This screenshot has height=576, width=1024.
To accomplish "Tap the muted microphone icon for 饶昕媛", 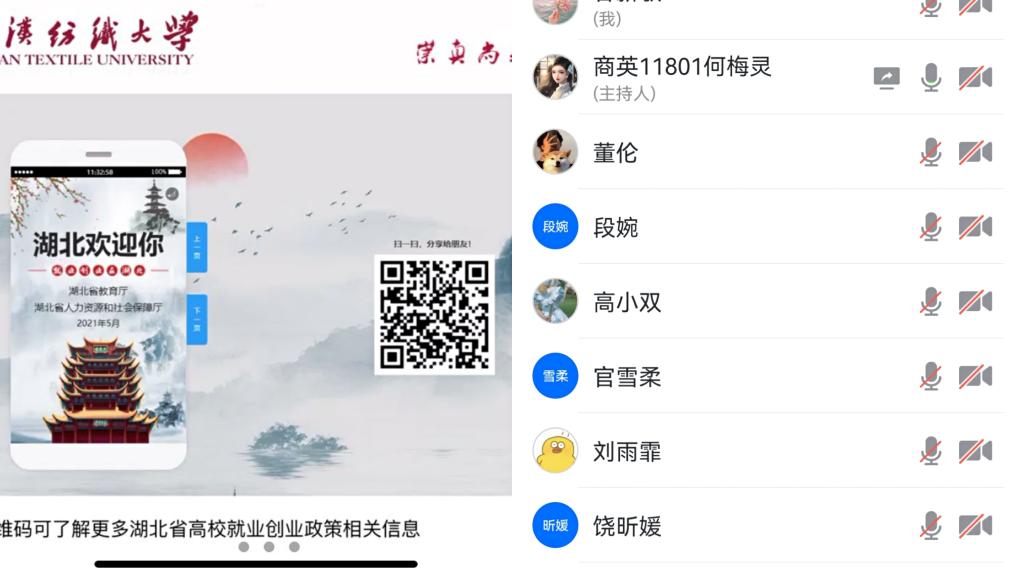I will [x=931, y=526].
